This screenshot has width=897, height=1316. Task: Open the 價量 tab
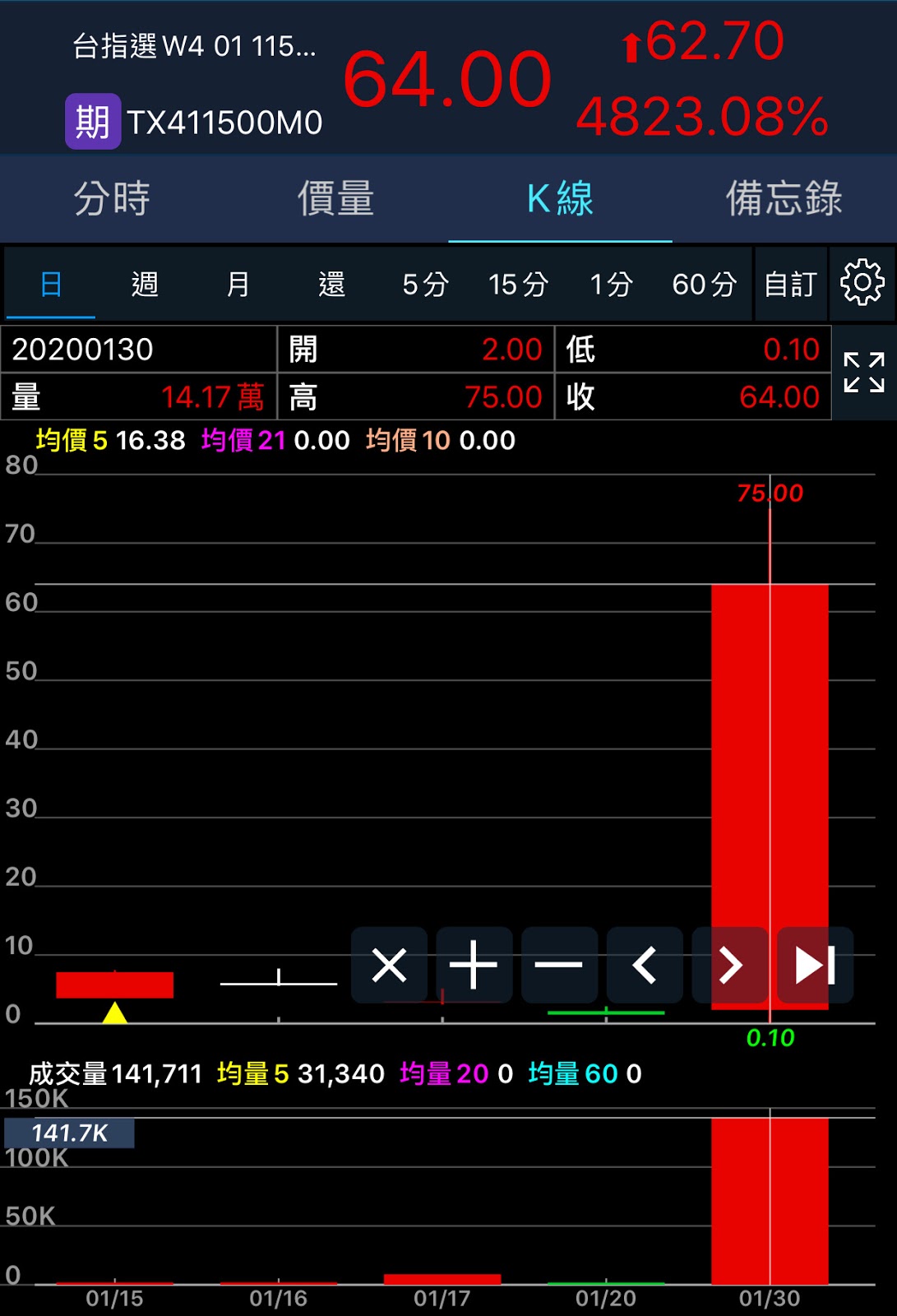coord(335,199)
